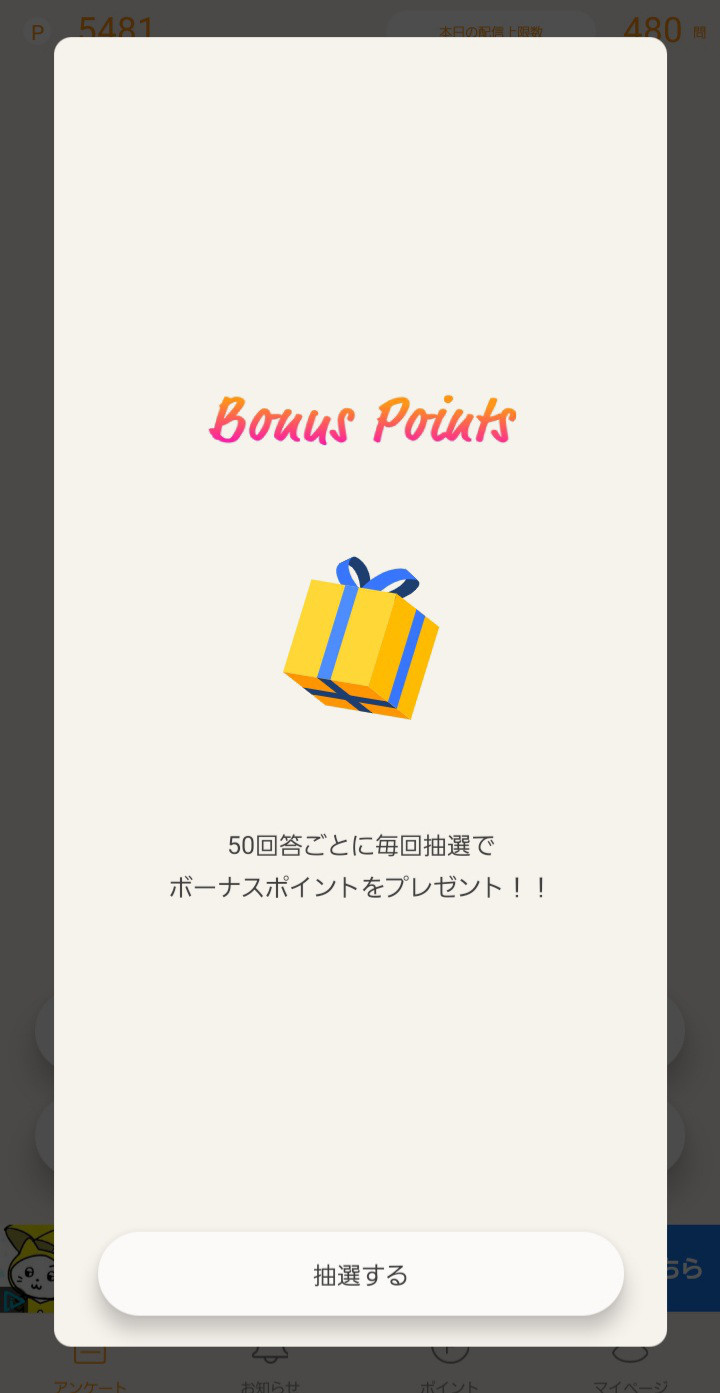
Task: Tap the 抽選する lottery button
Action: click(x=360, y=1274)
